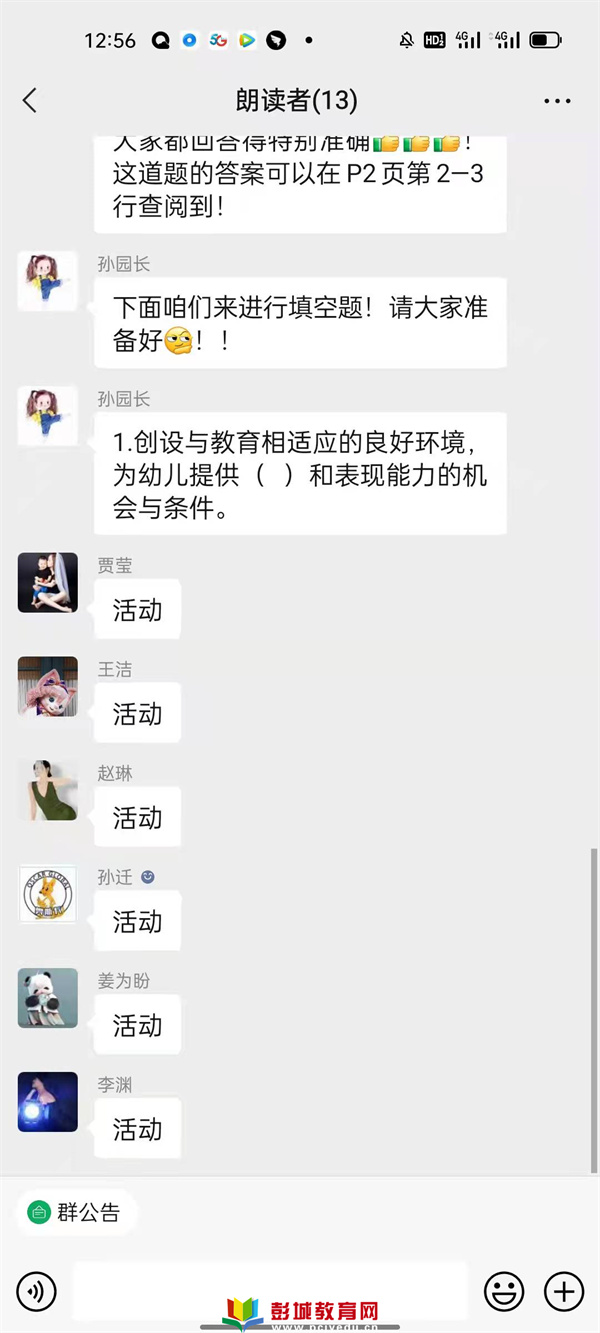Screen dimensions: 600x1333
Task: Open the group chat overflow menu
Action: pos(556,101)
